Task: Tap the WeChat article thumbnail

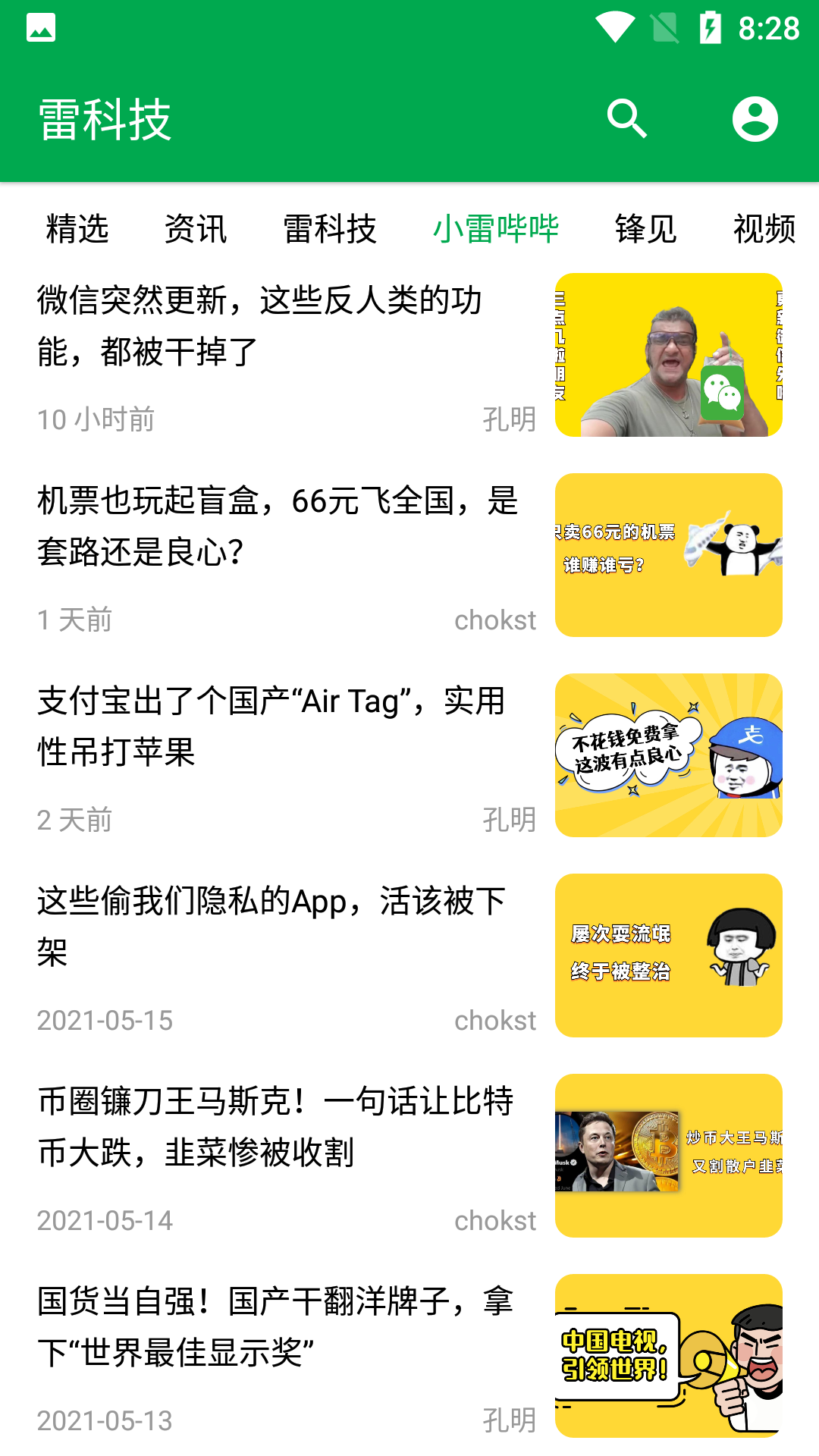Action: [x=668, y=354]
